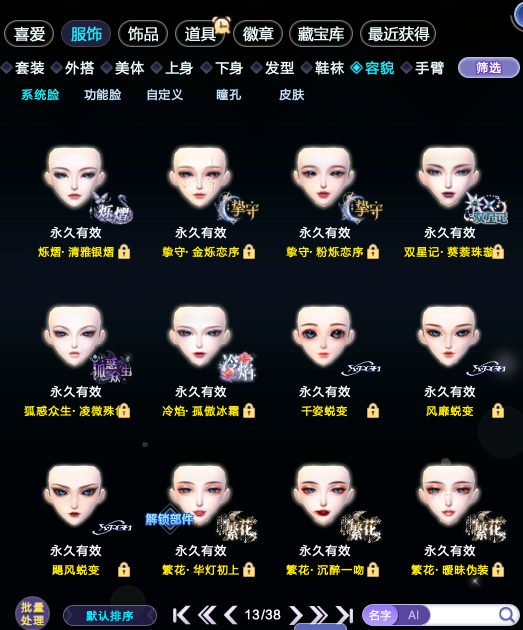Open the 饰品 tab

[x=143, y=34]
